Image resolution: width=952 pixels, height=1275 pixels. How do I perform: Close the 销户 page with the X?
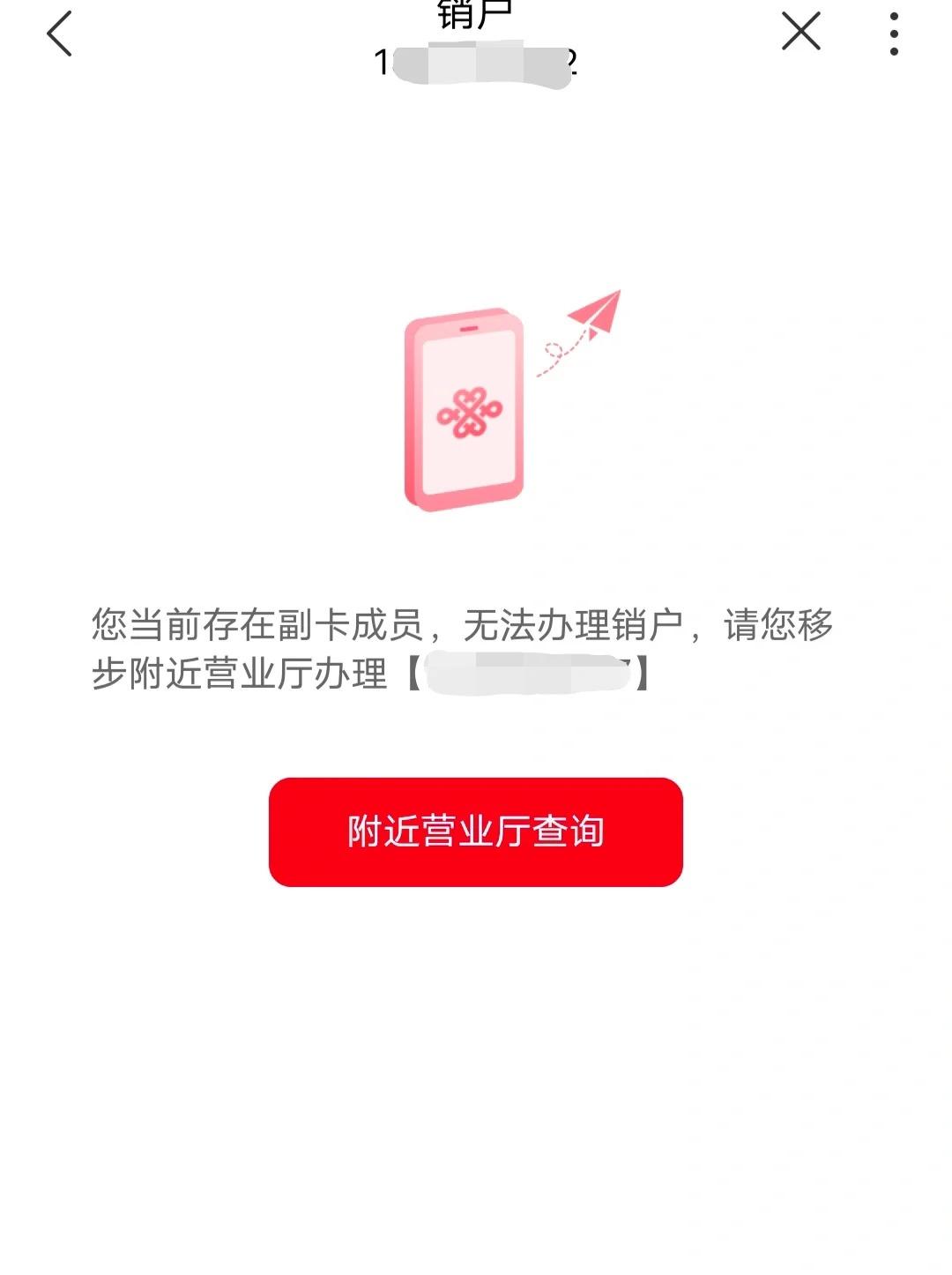coord(800,32)
